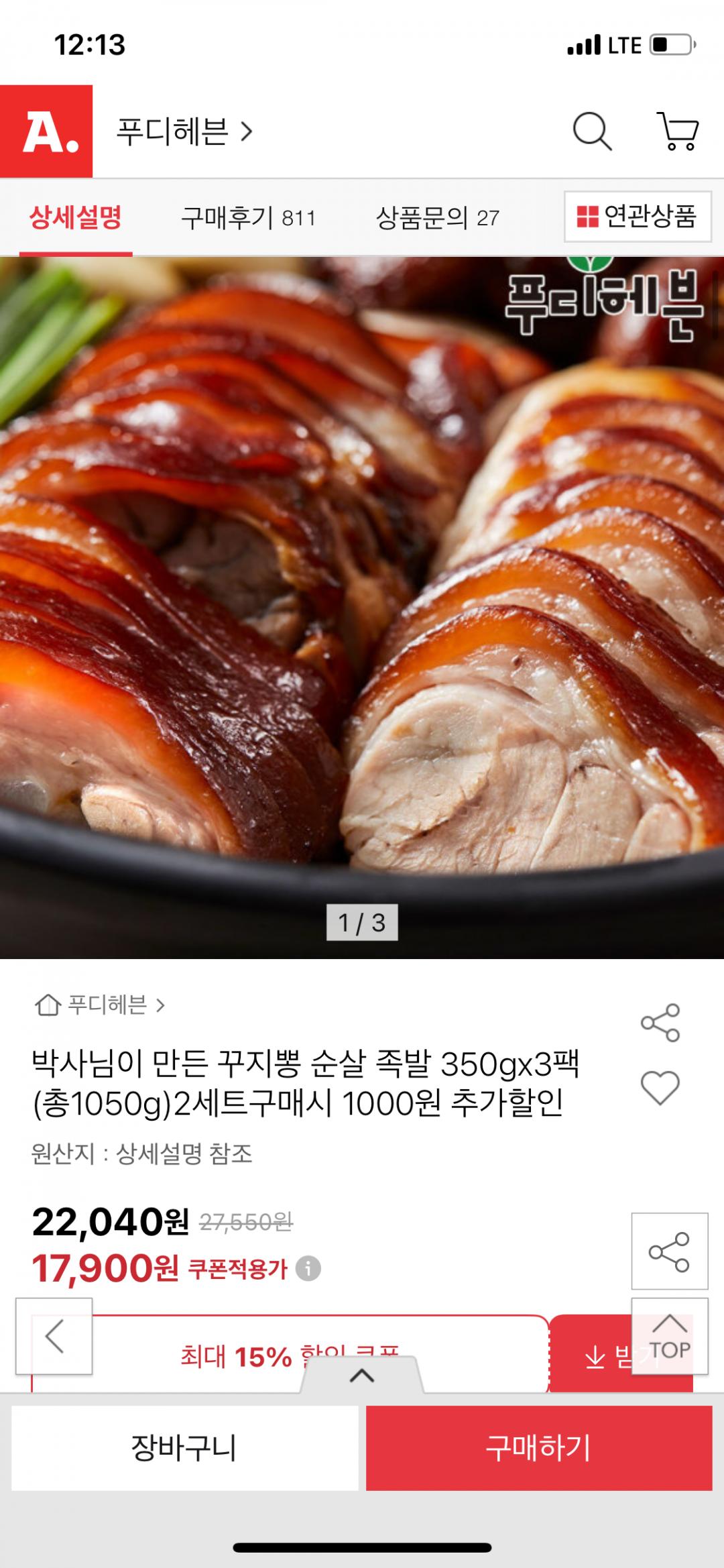Tap the floating boxed share button

tap(669, 1251)
